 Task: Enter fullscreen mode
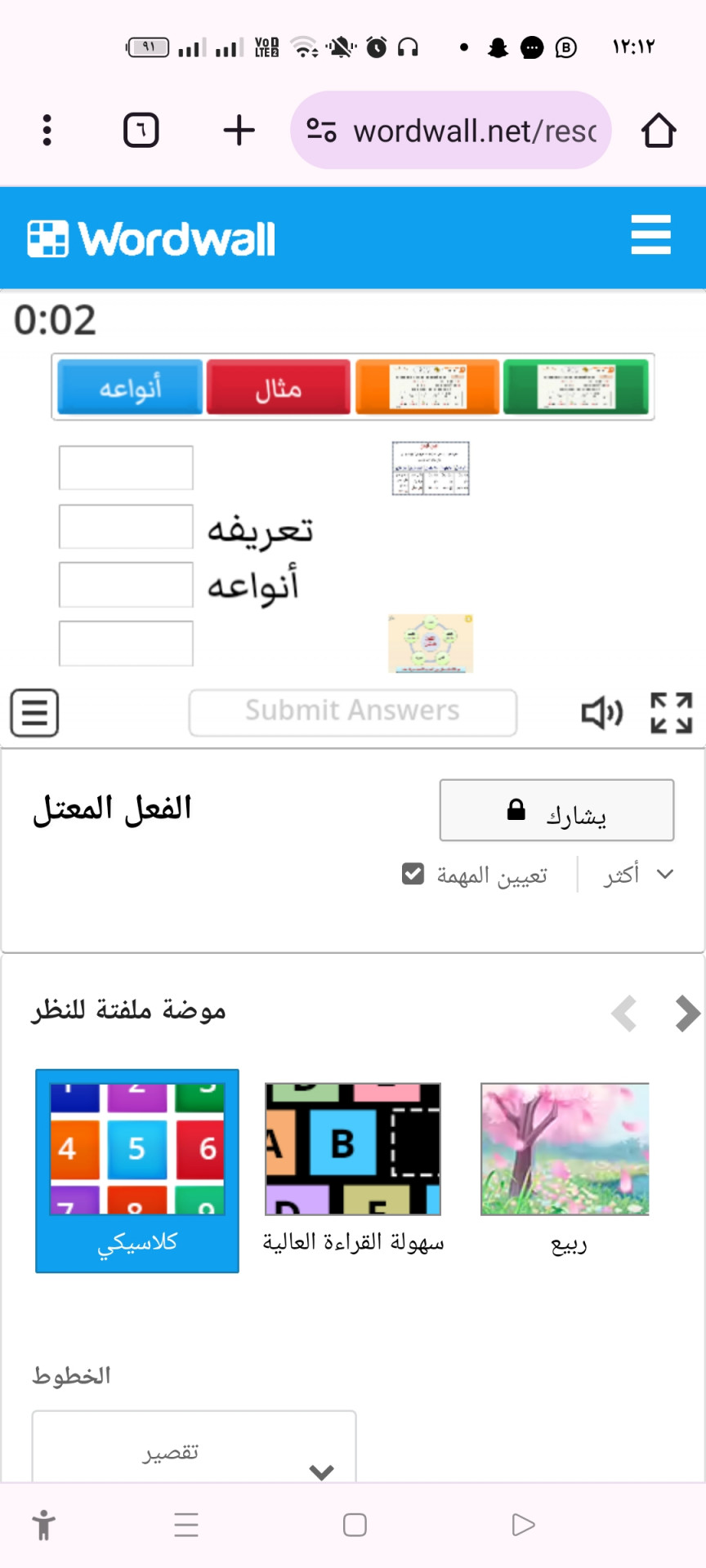(x=671, y=713)
